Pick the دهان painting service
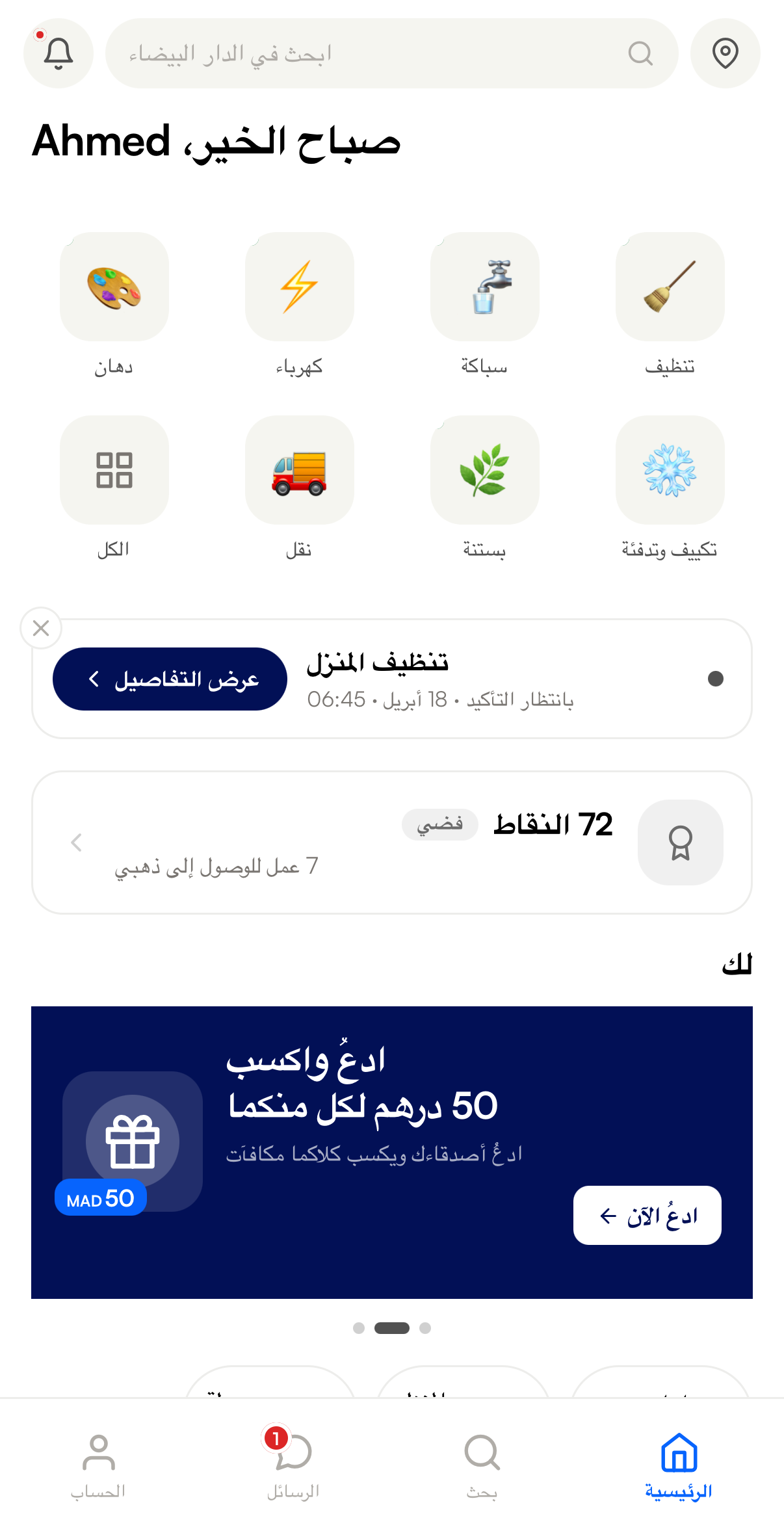This screenshot has width=784, height=1529. [x=114, y=287]
